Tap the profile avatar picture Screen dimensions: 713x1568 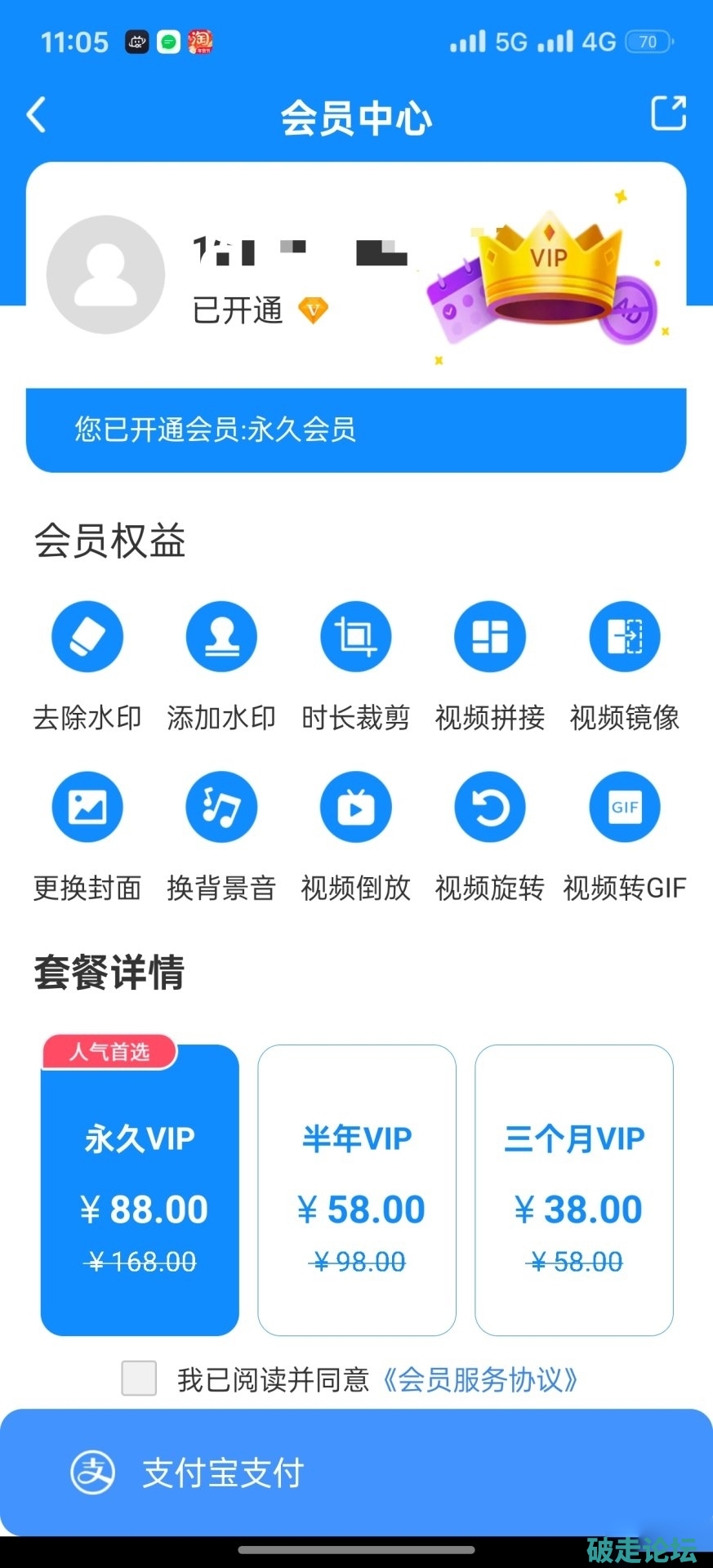[x=106, y=274]
